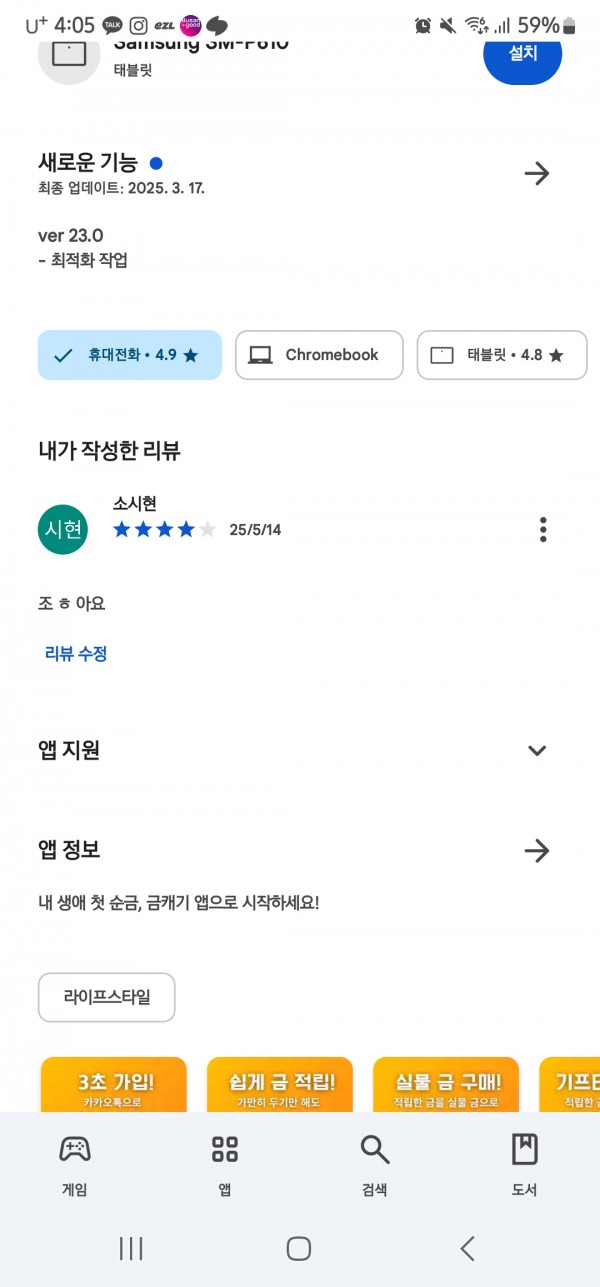Open the 3초 가입 screenshot

point(114,1085)
